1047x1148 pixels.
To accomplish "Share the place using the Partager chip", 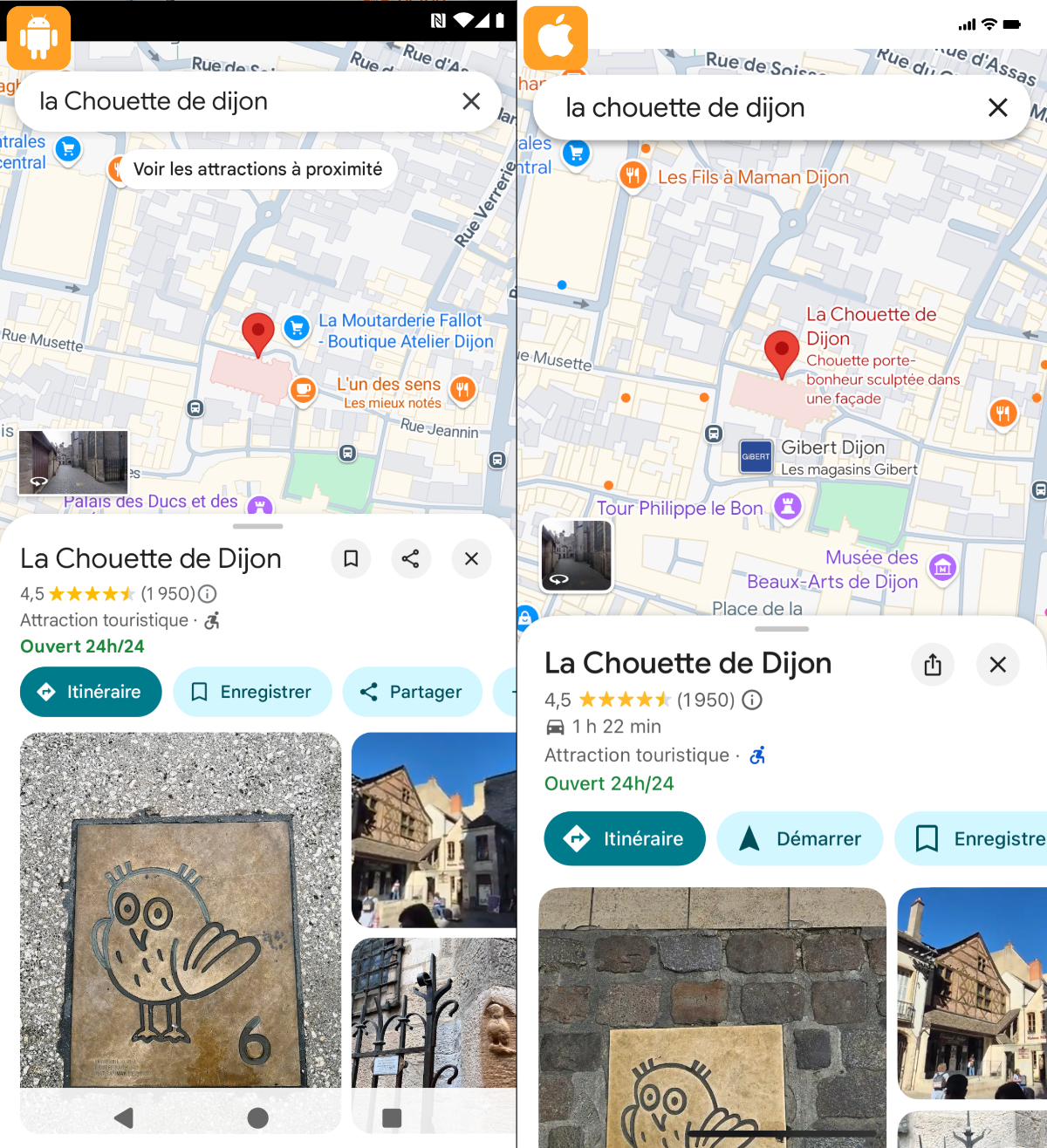I will pyautogui.click(x=412, y=692).
